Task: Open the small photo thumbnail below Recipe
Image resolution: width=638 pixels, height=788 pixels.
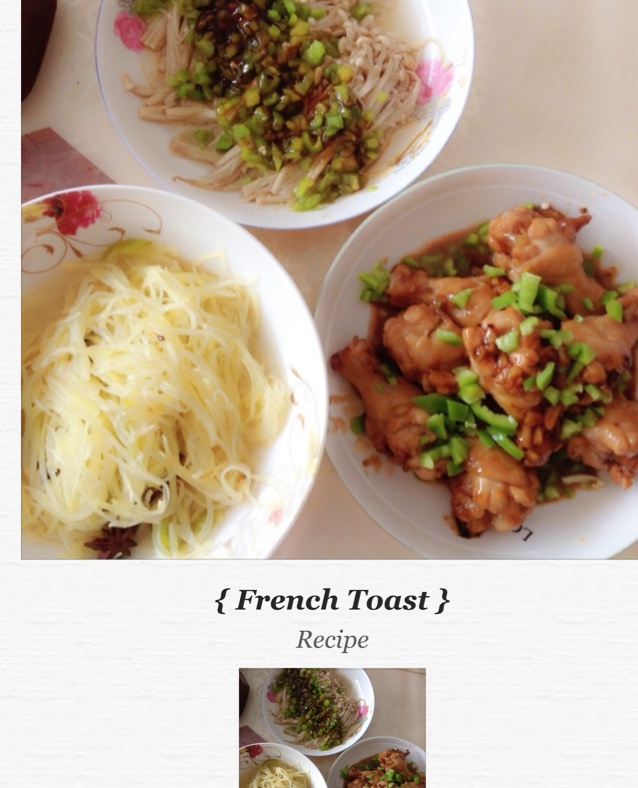Action: (x=332, y=727)
